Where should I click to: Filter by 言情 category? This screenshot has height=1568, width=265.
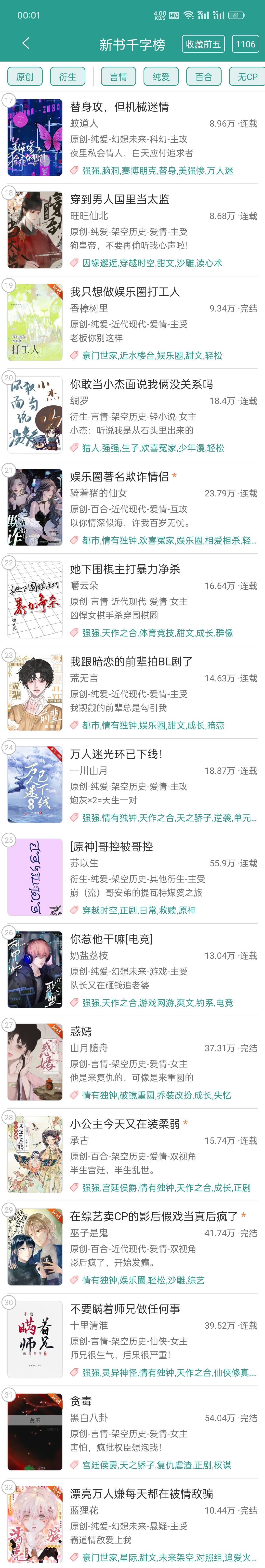(x=119, y=77)
